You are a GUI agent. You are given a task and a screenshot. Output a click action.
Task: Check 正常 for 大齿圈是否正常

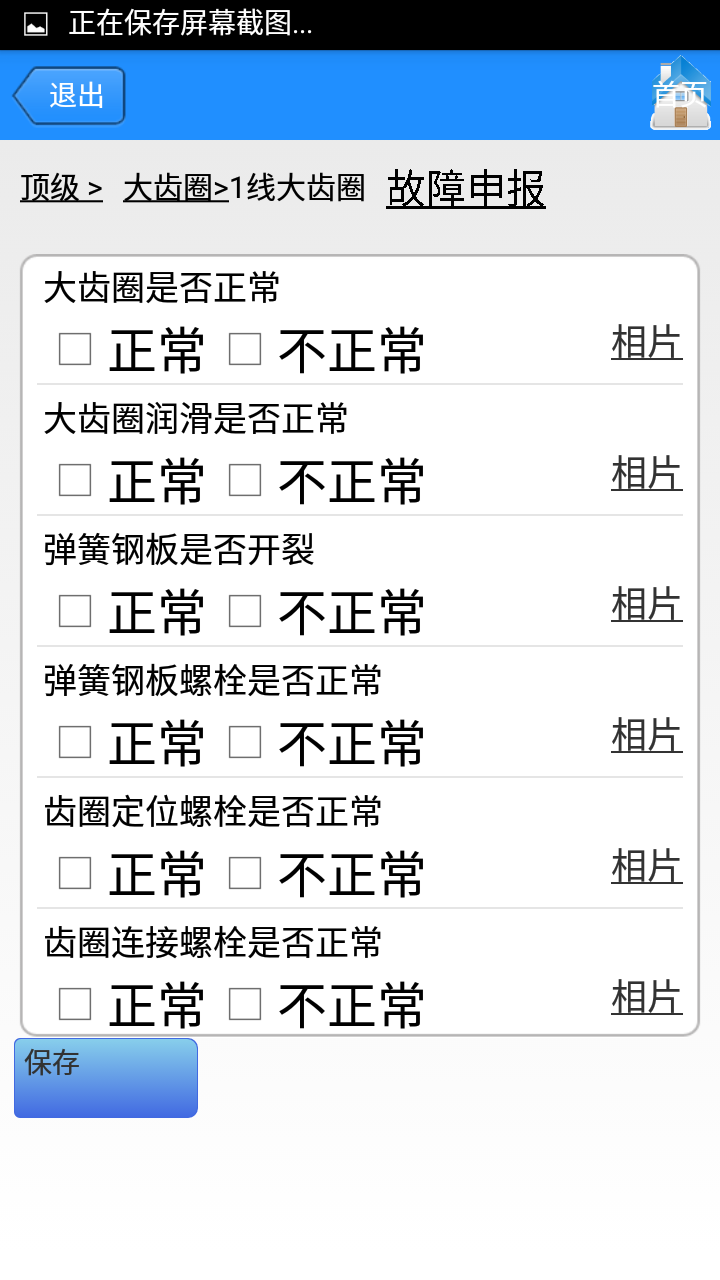click(x=75, y=349)
